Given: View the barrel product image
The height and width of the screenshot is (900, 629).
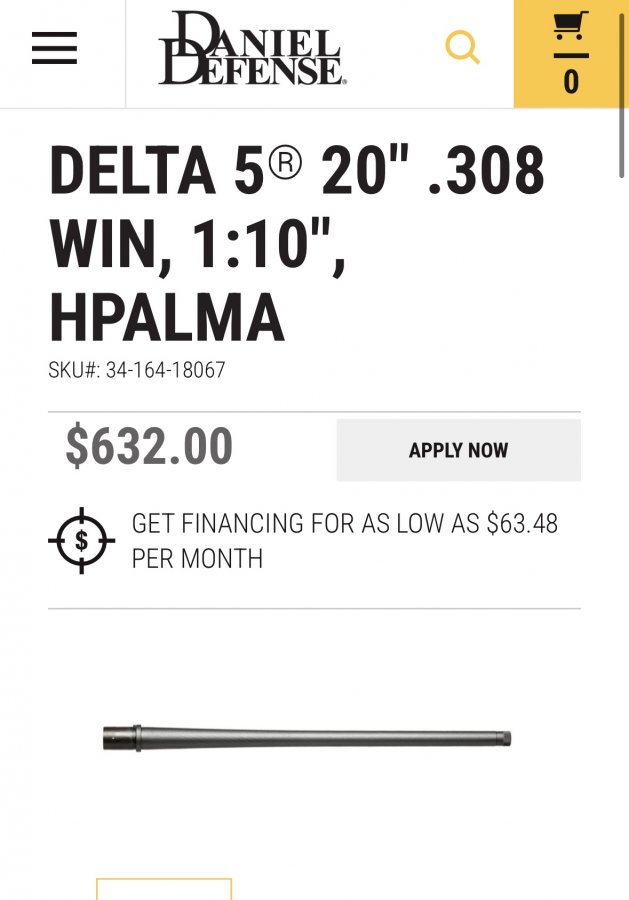Looking at the screenshot, I should 307,740.
